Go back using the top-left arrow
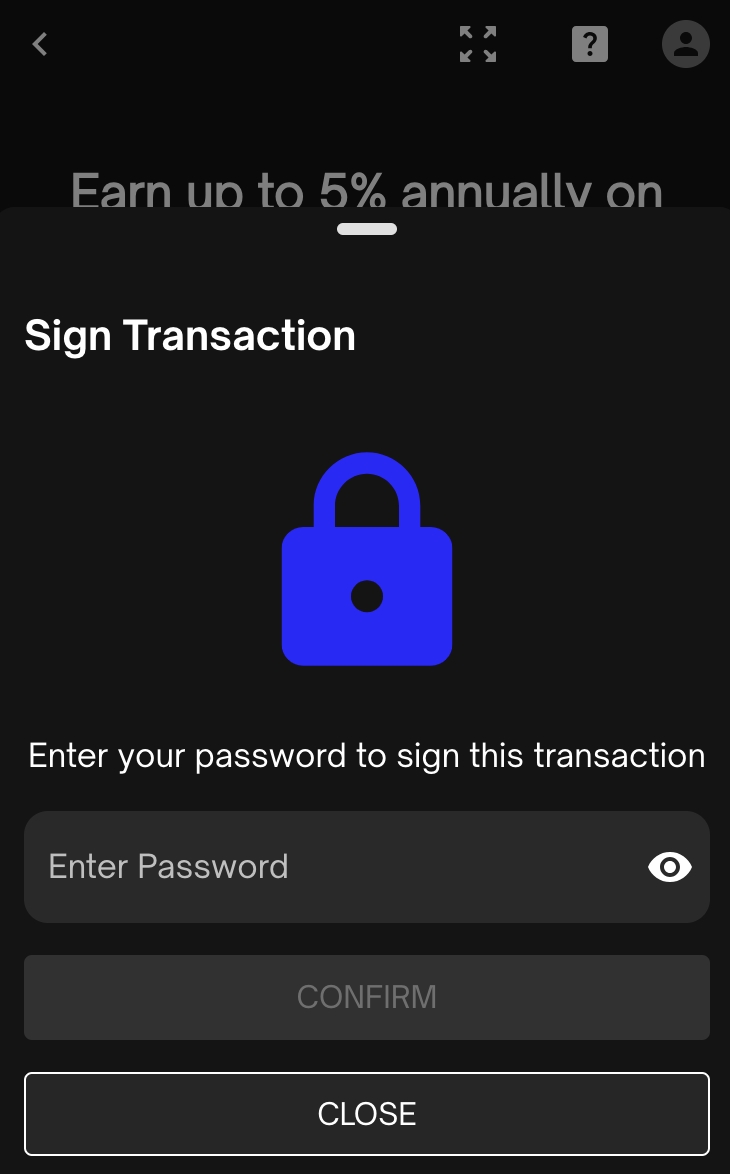730x1174 pixels. click(x=40, y=44)
